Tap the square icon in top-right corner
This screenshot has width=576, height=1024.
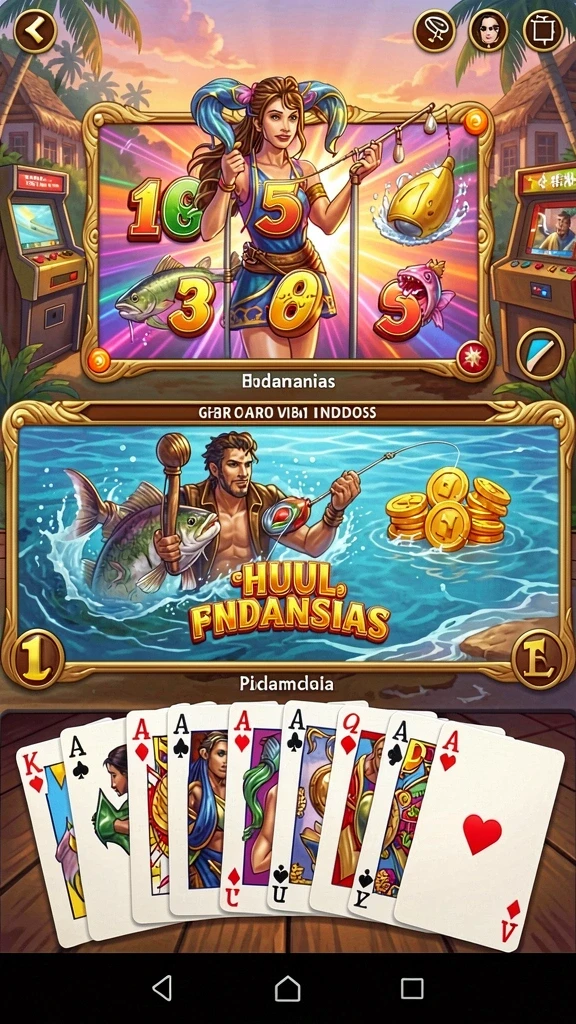[543, 31]
